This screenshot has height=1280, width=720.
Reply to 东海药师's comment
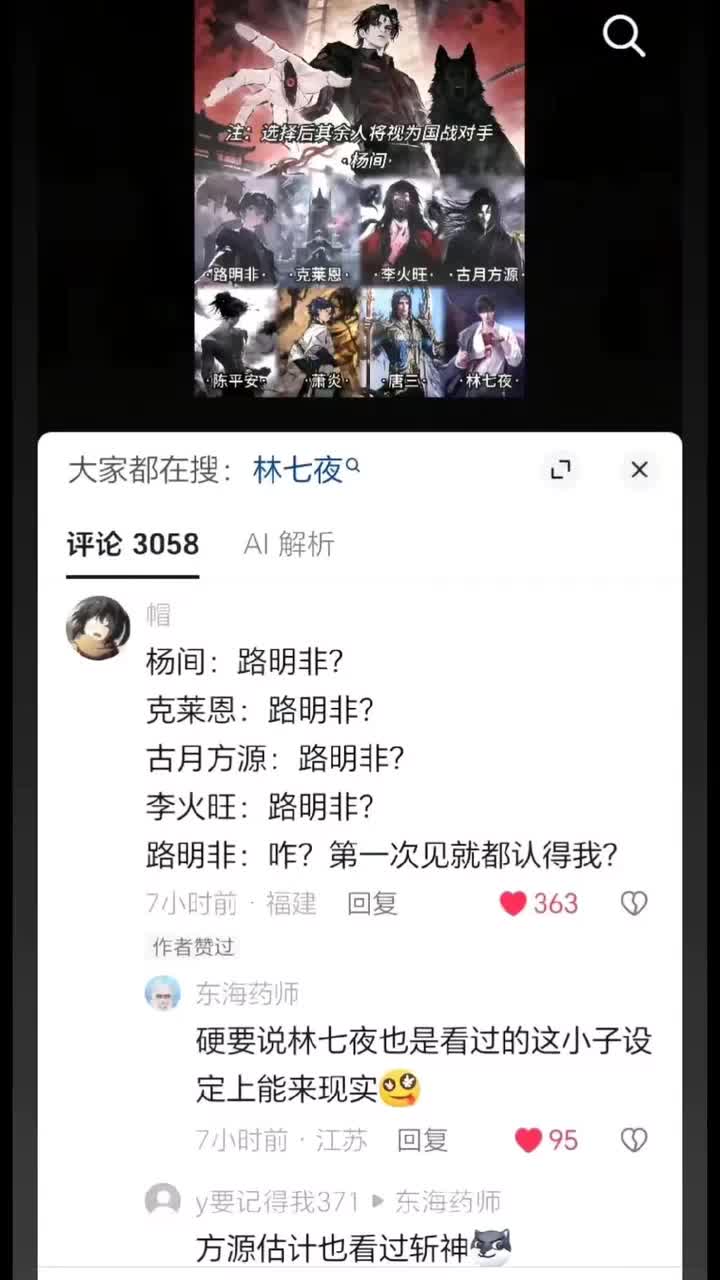coord(422,1140)
